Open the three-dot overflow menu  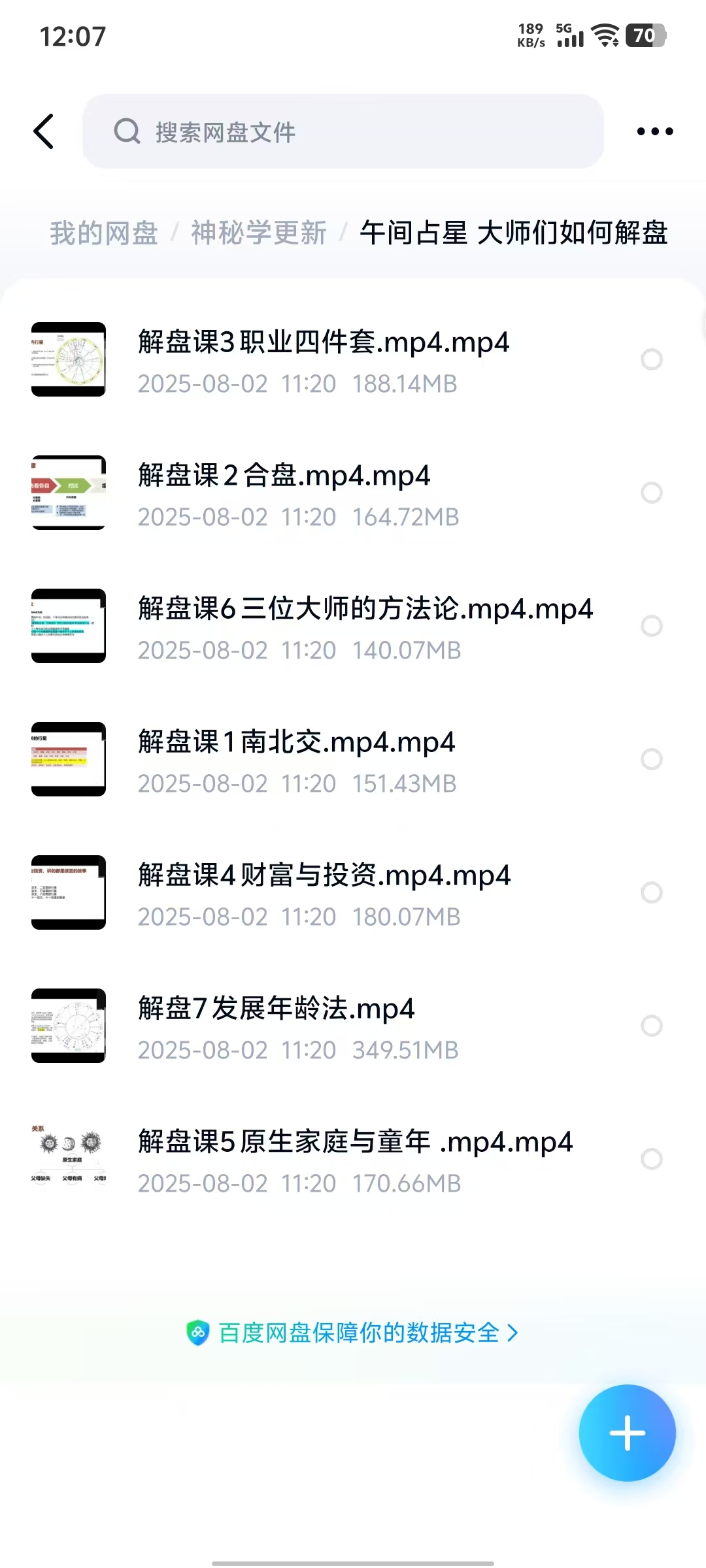tap(654, 131)
